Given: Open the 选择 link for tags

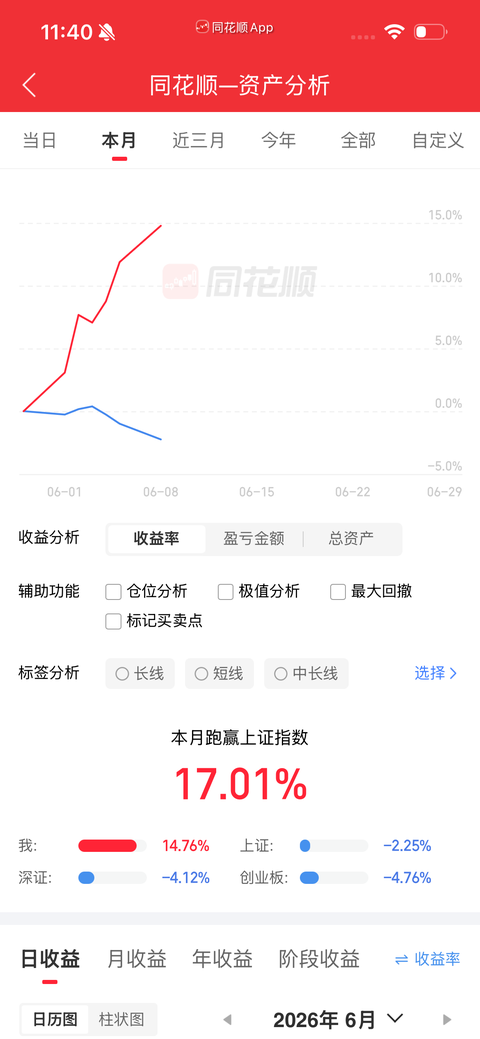Looking at the screenshot, I should pos(436,673).
